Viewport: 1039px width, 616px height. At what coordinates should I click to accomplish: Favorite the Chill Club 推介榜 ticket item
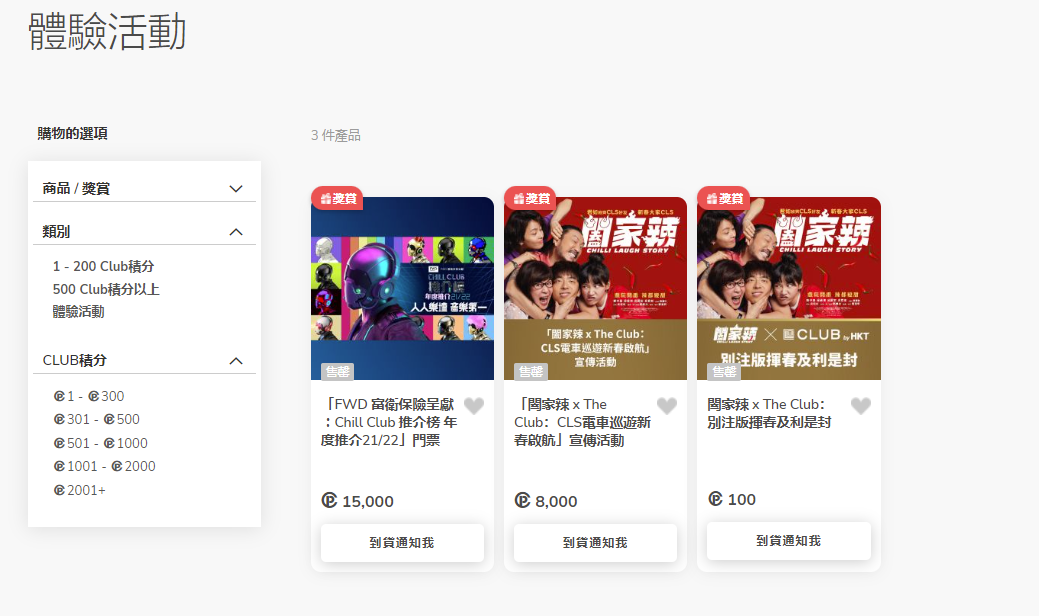coord(474,405)
